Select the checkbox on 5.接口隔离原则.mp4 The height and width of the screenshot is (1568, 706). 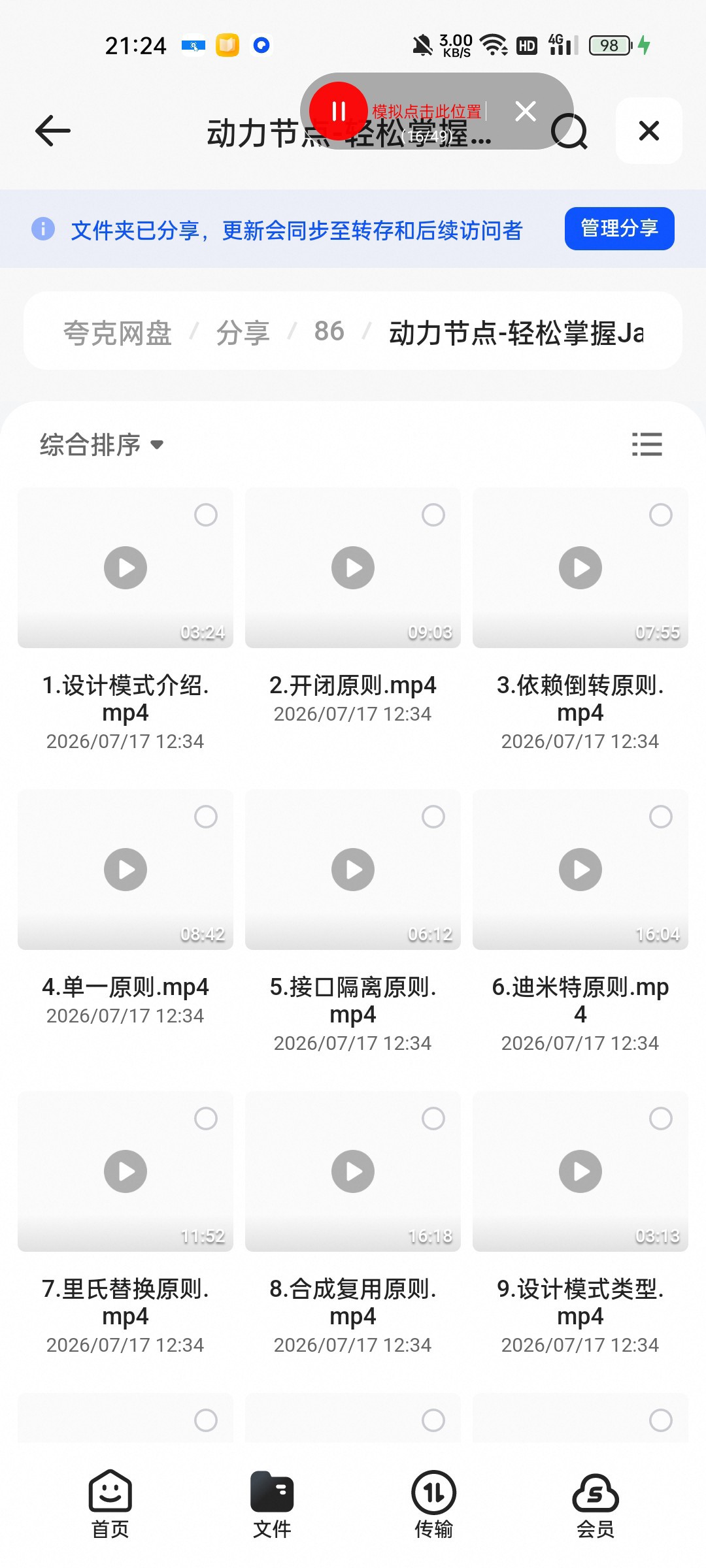coord(433,817)
